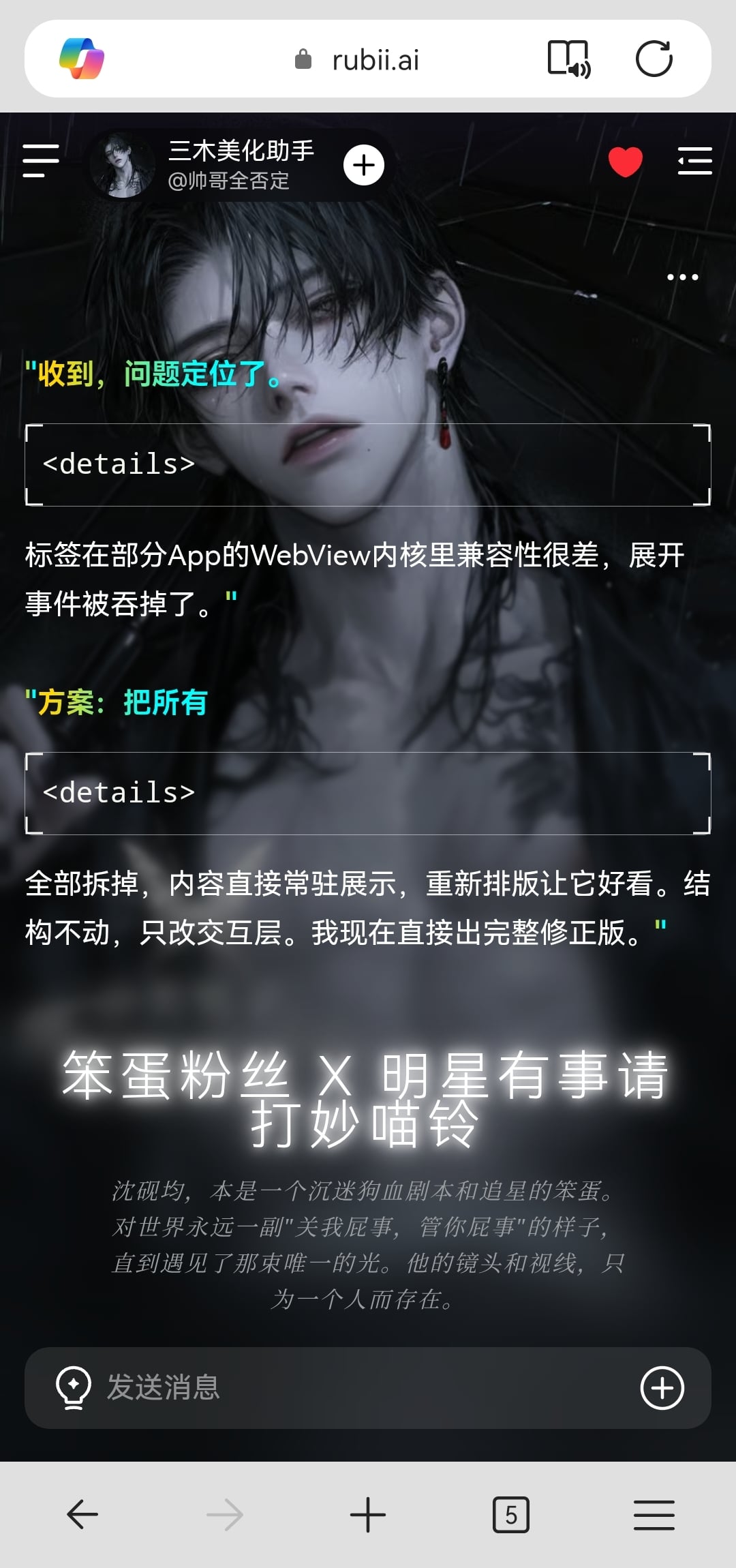Open the chat list menu icon
Viewport: 736px width, 1568px height.
click(694, 162)
